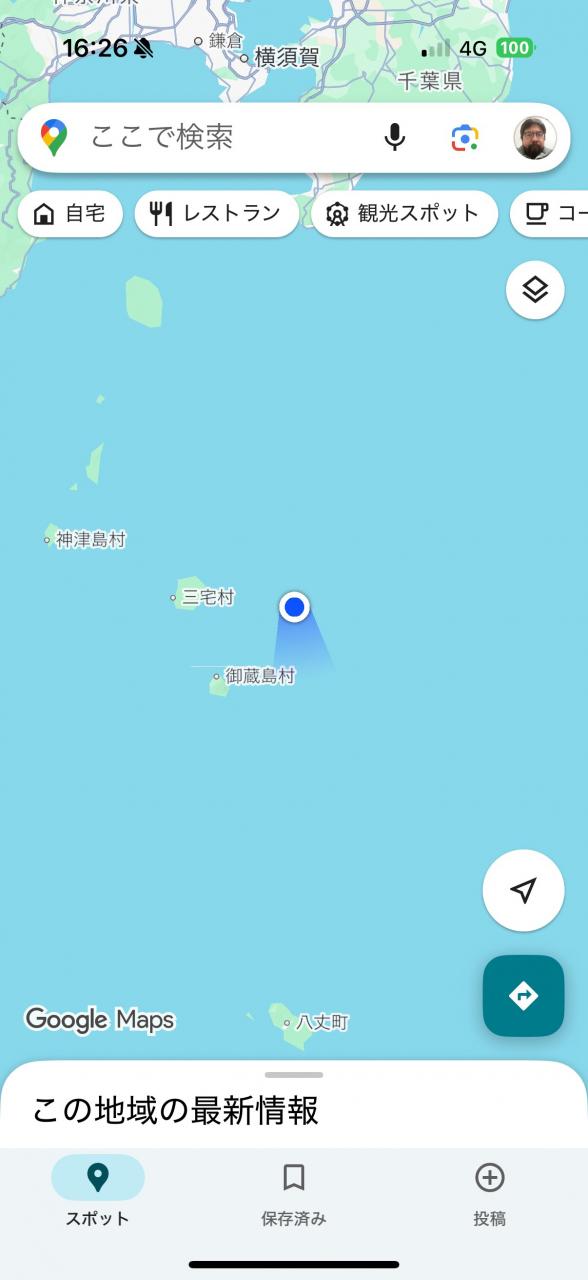This screenshot has height=1280, width=588.
Task: Open the 投稿 tab
Action: [x=490, y=1192]
